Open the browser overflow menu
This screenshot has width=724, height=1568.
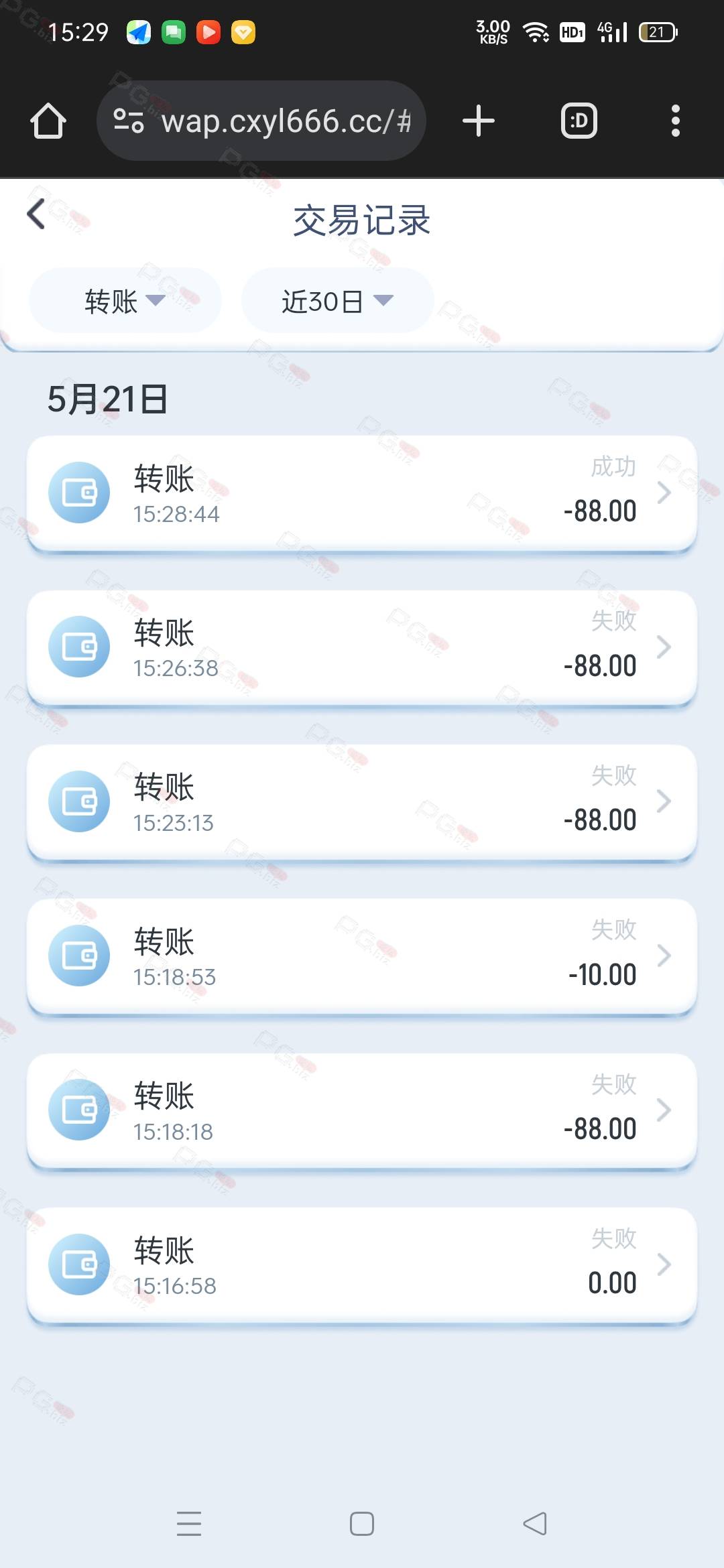676,121
